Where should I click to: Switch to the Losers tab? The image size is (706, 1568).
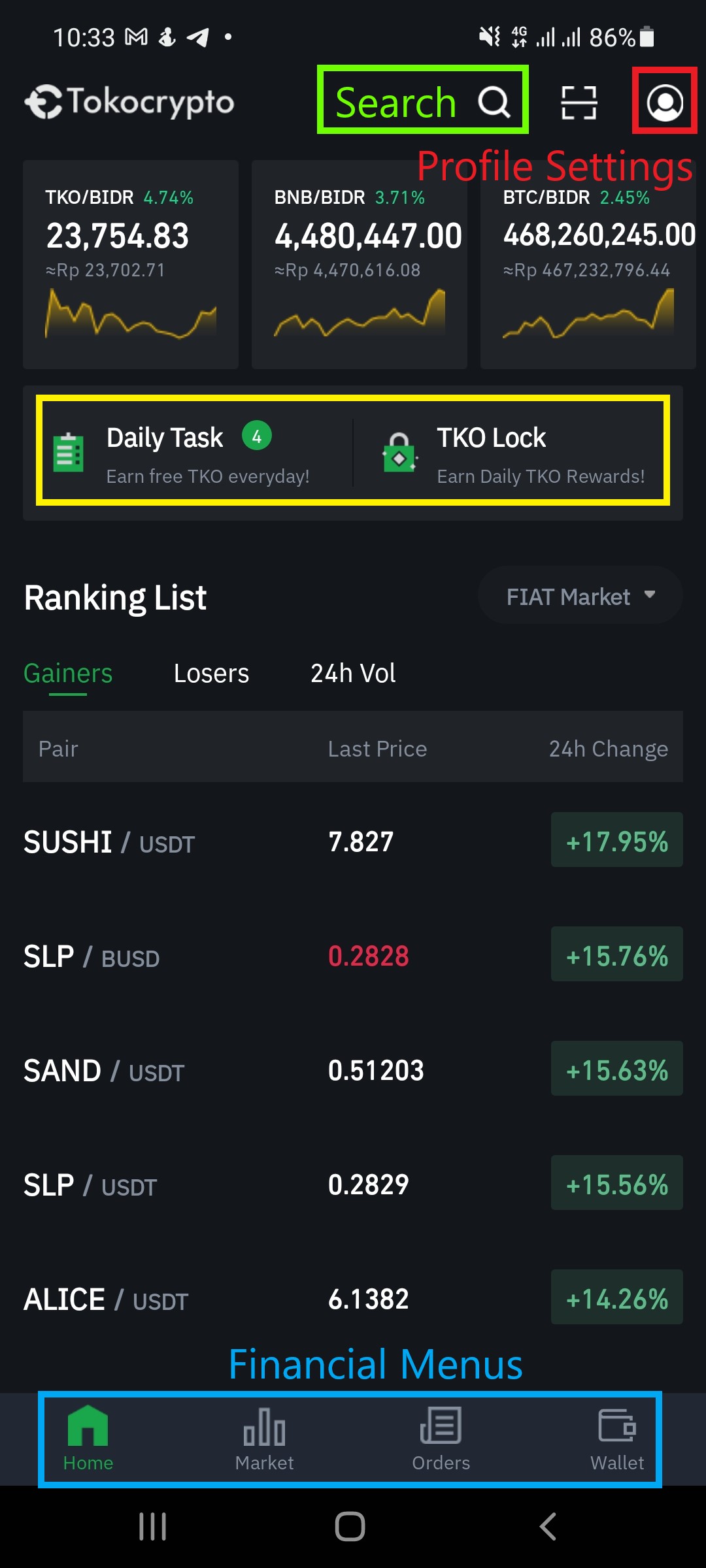[211, 674]
